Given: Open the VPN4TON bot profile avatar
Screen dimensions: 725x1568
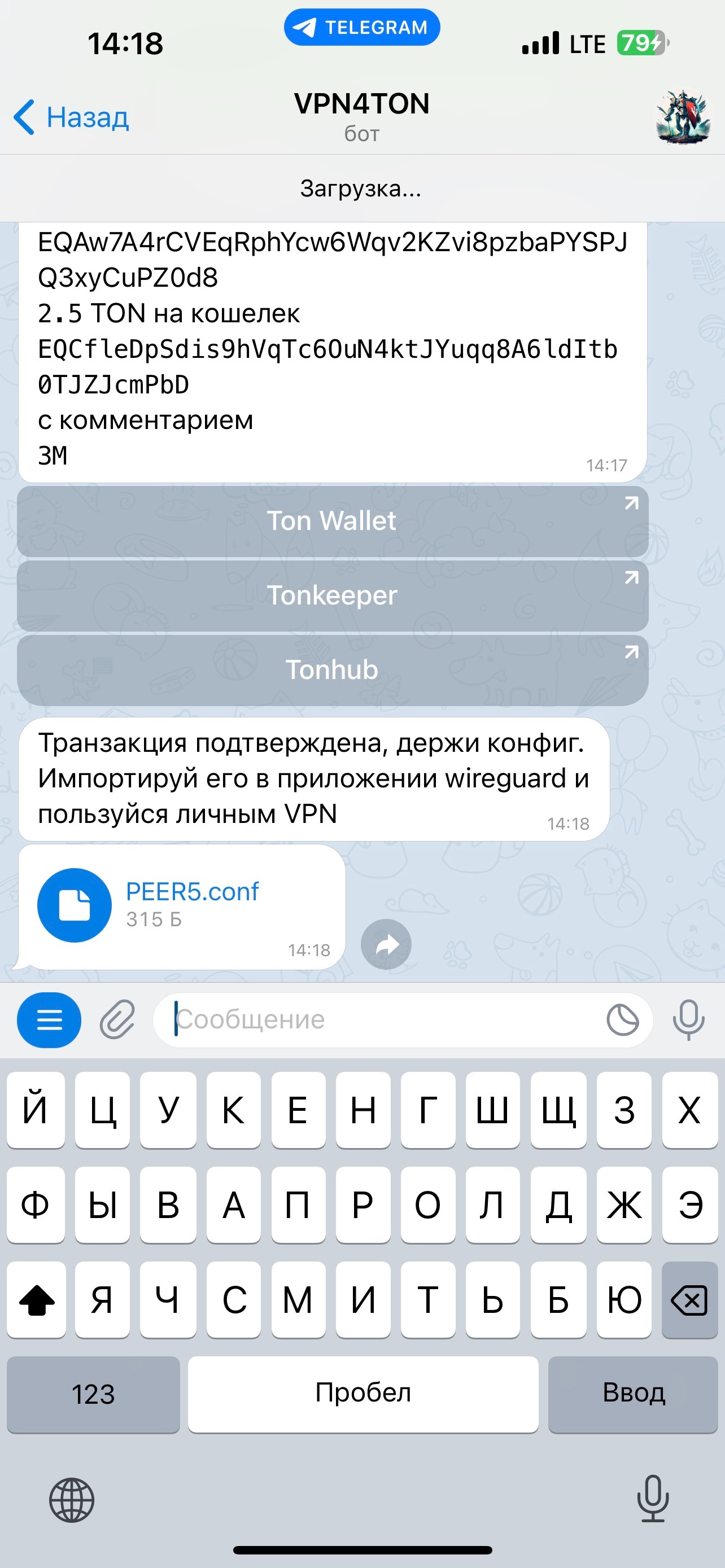Looking at the screenshot, I should (x=683, y=117).
